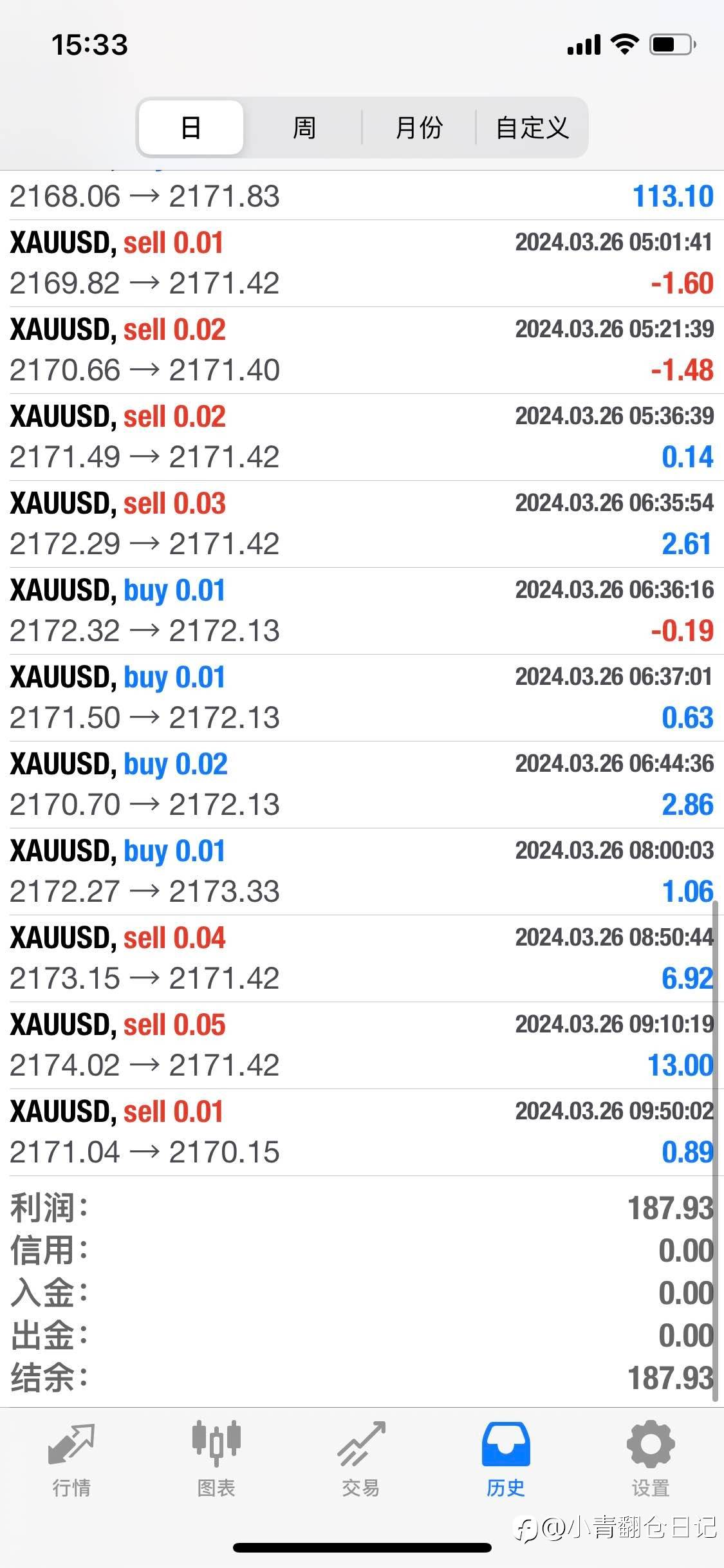Switch to the 月份 (month) period
The width and height of the screenshot is (724, 1568).
pyautogui.click(x=418, y=127)
